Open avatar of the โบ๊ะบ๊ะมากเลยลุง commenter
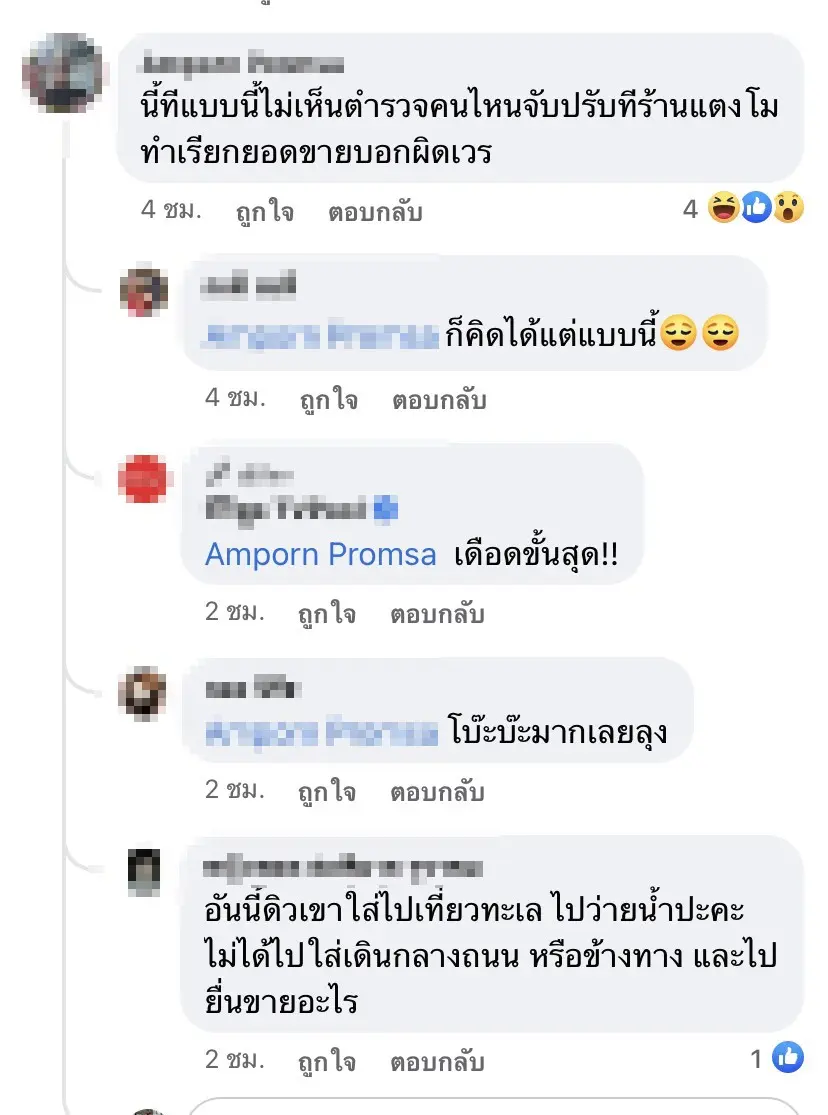This screenshot has height=1115, width=828. (x=145, y=693)
